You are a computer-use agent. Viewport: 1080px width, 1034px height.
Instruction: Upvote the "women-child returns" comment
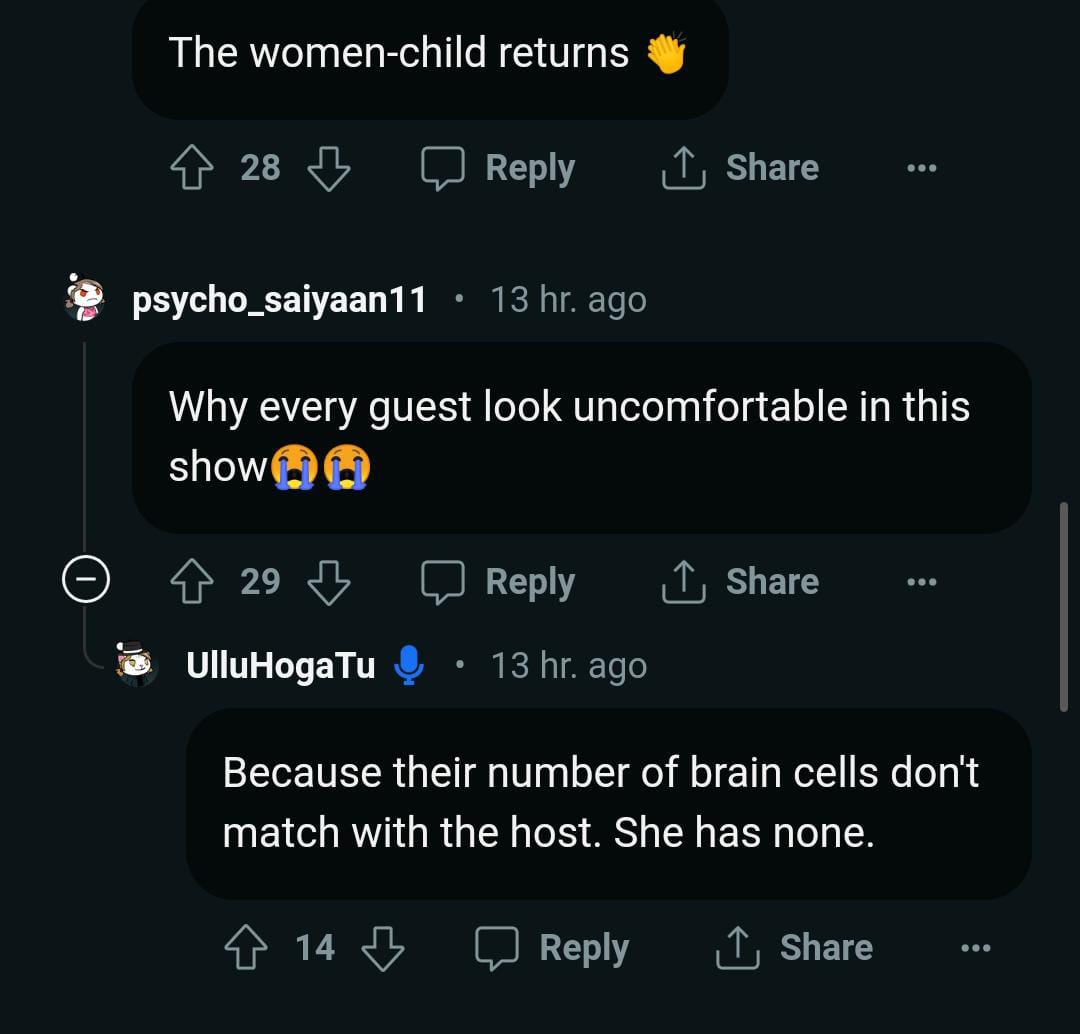pos(190,168)
